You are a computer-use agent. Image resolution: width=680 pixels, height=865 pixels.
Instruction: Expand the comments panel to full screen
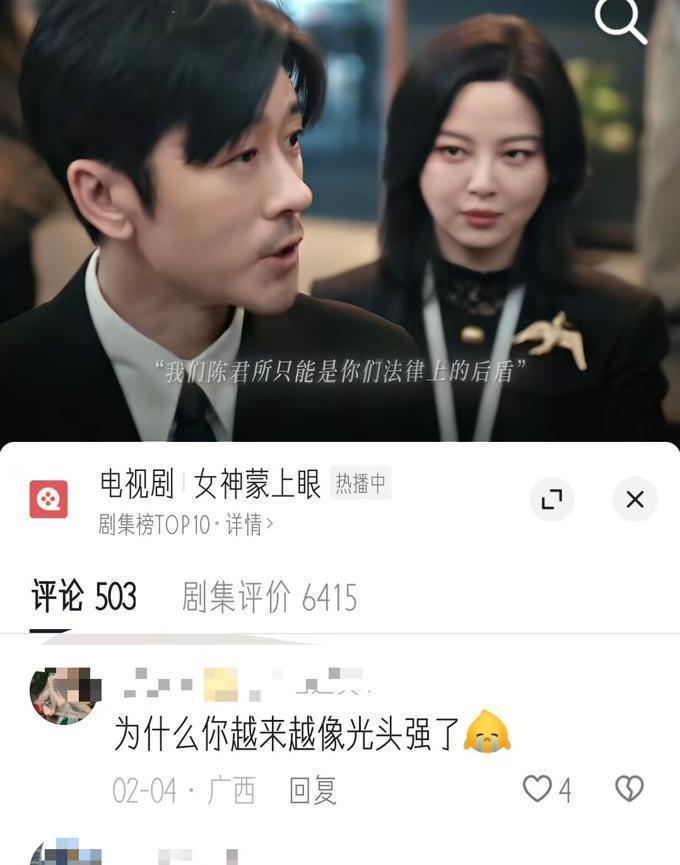[x=552, y=499]
